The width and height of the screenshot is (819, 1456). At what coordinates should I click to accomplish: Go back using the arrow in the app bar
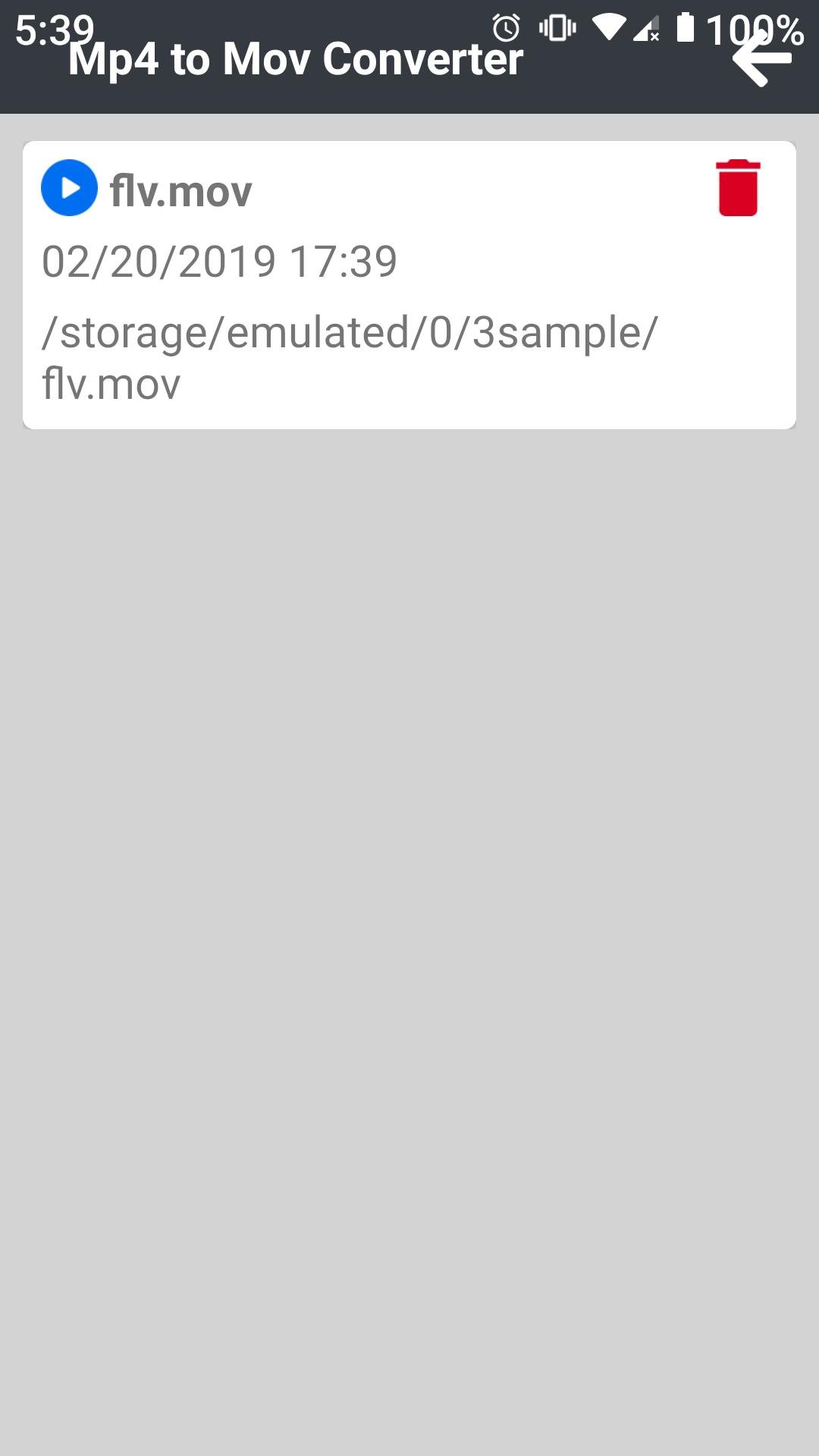(x=761, y=58)
